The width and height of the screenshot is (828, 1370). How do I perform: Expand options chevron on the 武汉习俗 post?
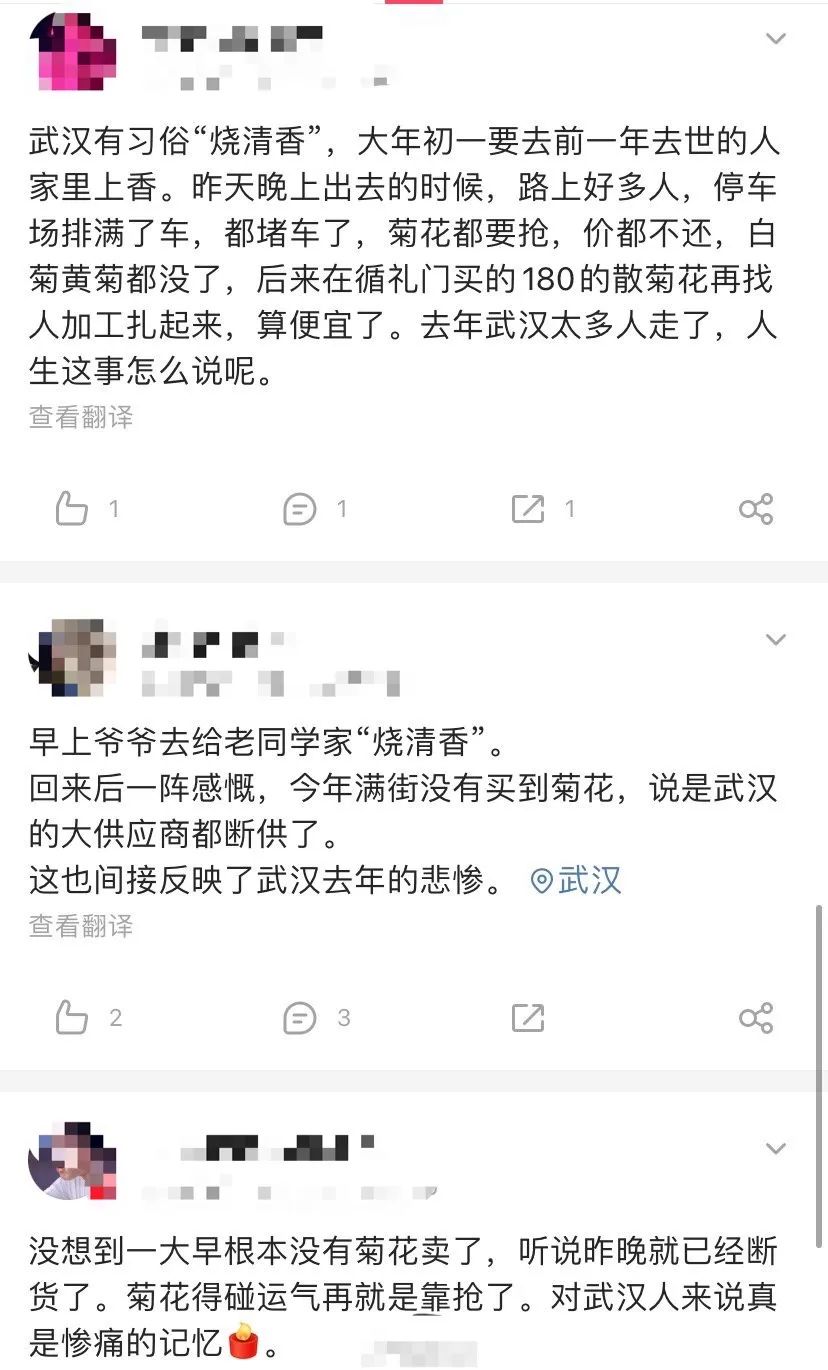776,40
